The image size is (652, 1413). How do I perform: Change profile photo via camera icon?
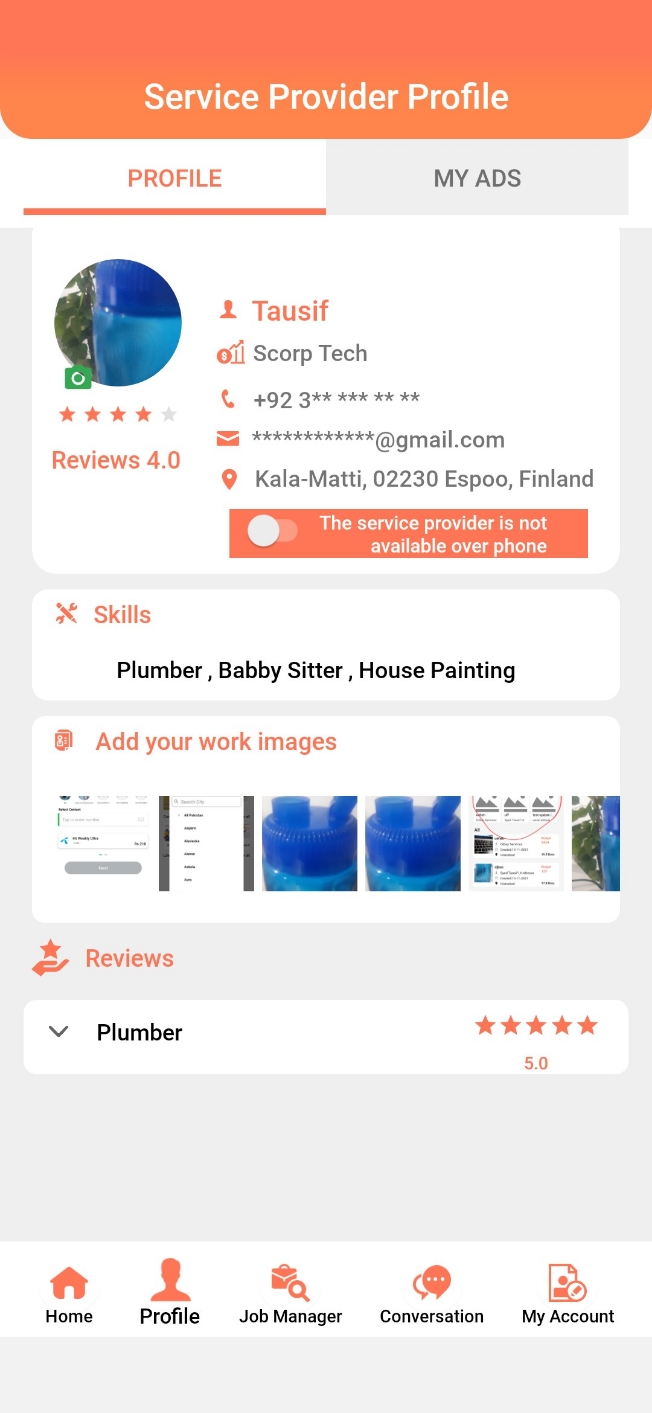pos(78,378)
